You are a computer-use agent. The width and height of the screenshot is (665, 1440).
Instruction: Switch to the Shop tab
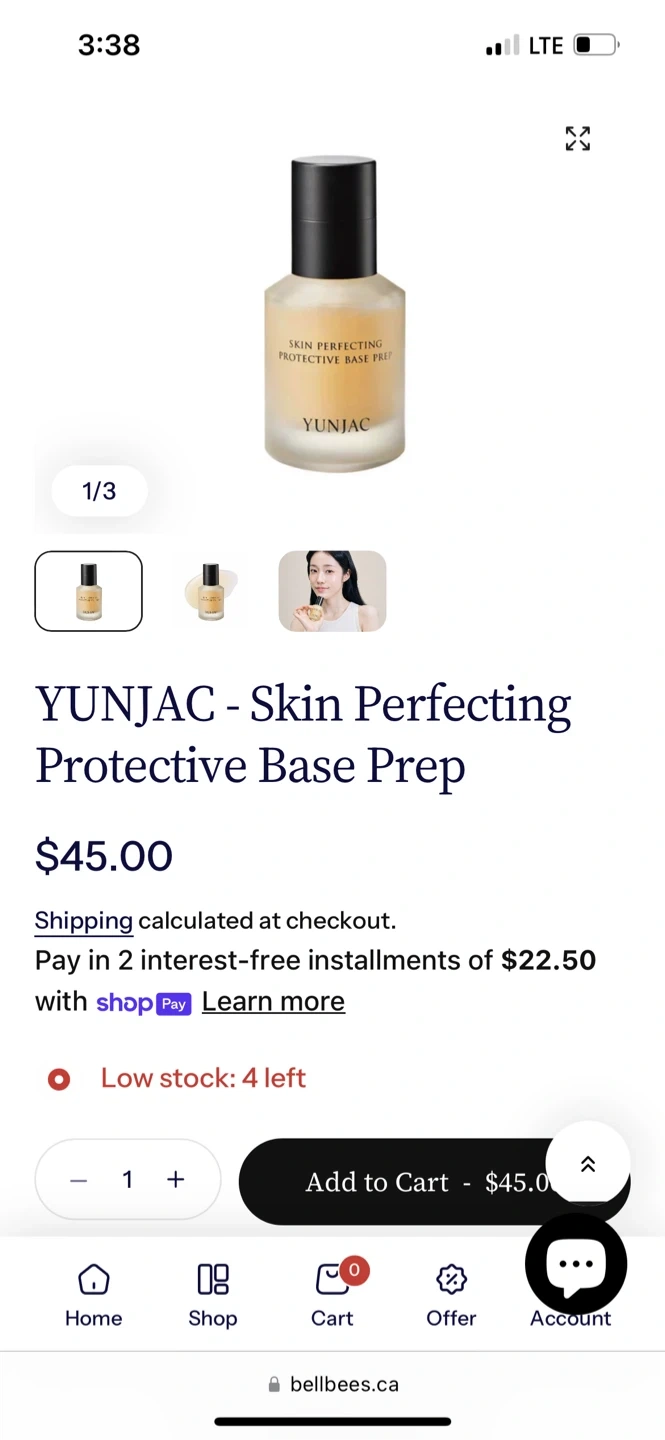pos(213,1295)
